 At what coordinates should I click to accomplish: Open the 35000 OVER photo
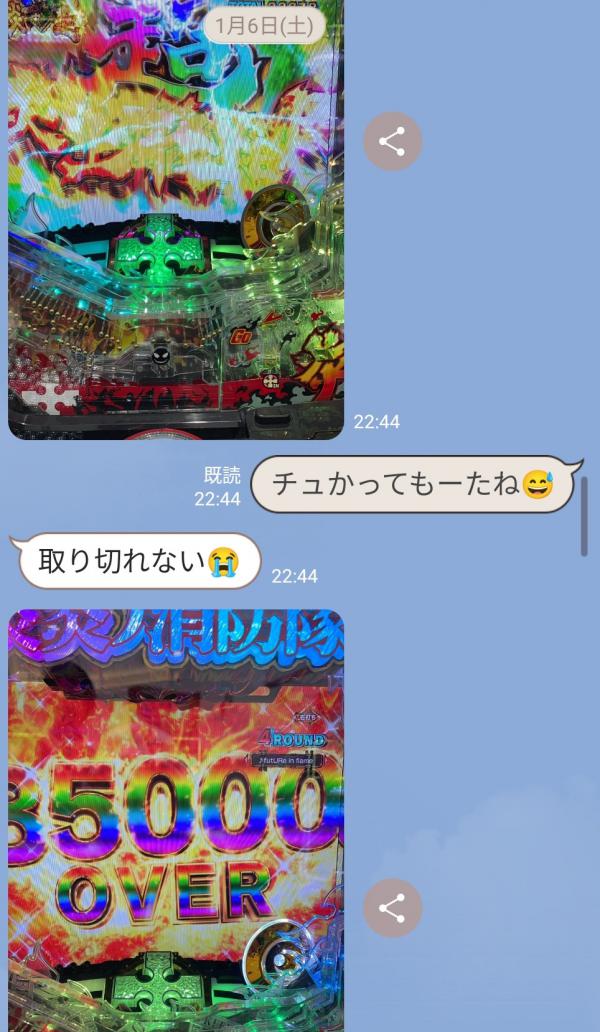(x=175, y=820)
